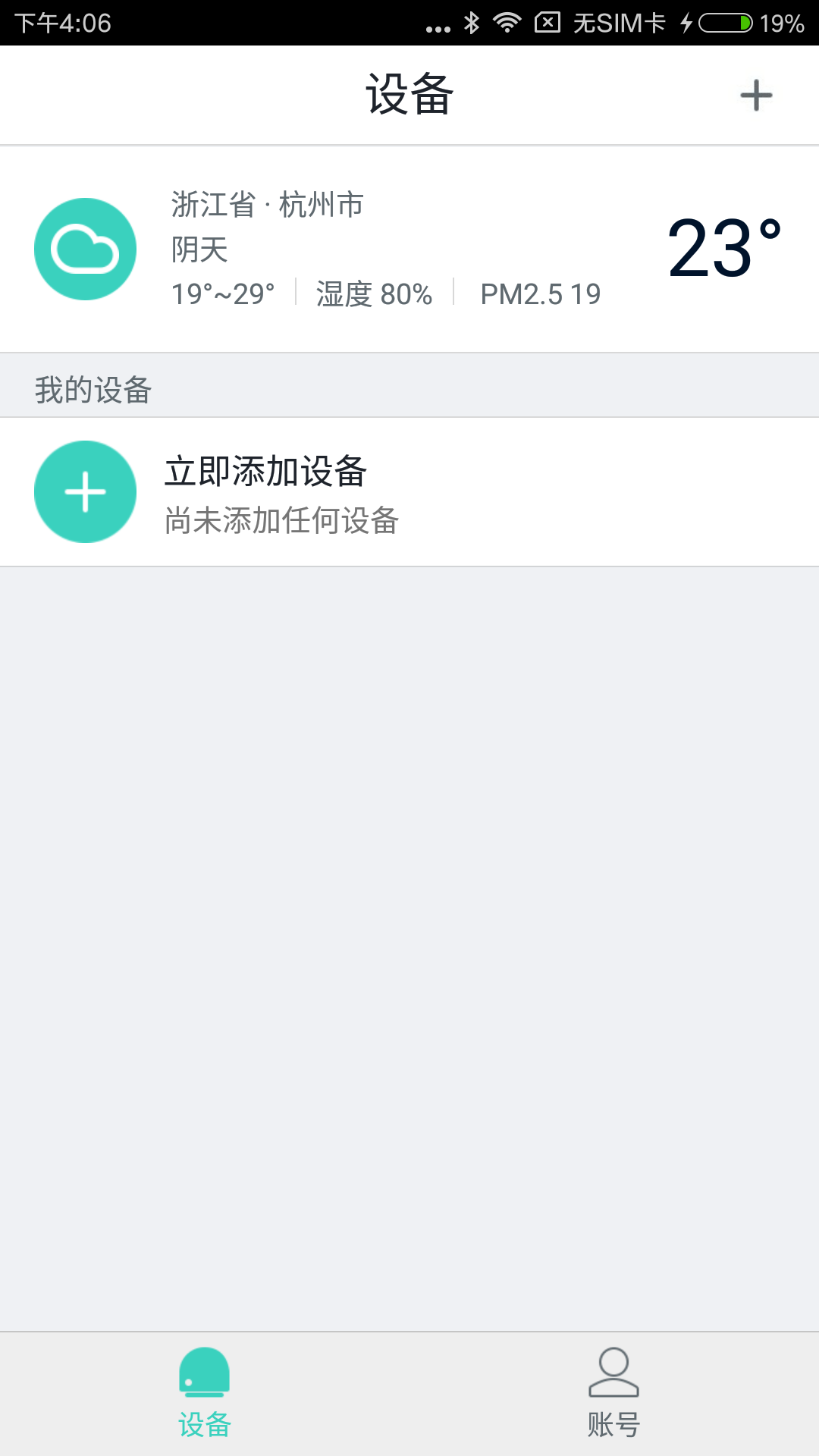
Task: Tap 尚未添加任何设备 text
Action: click(283, 521)
